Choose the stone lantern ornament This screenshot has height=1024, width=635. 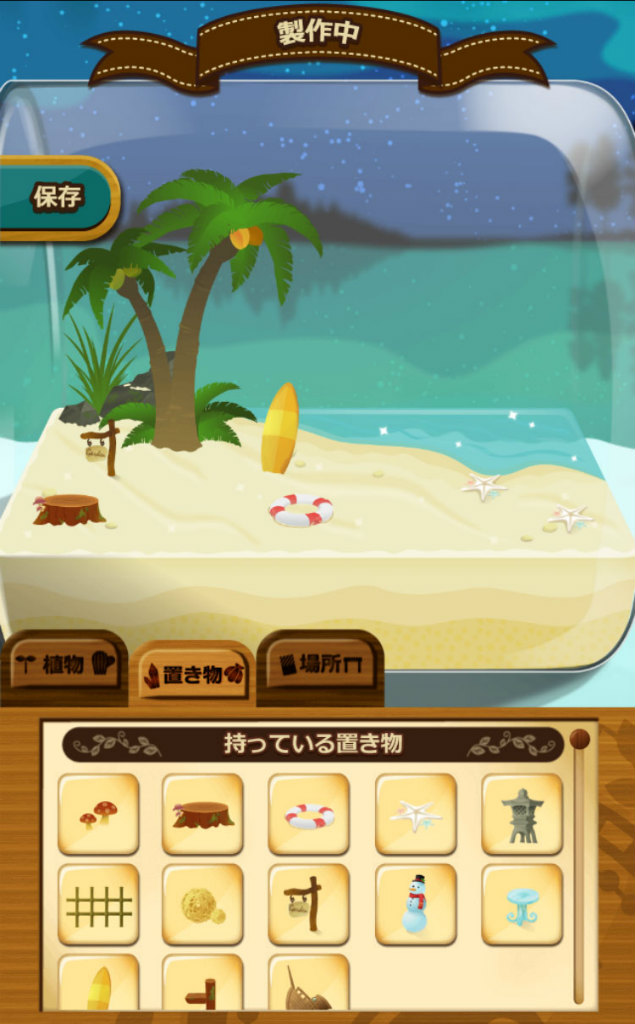[522, 813]
